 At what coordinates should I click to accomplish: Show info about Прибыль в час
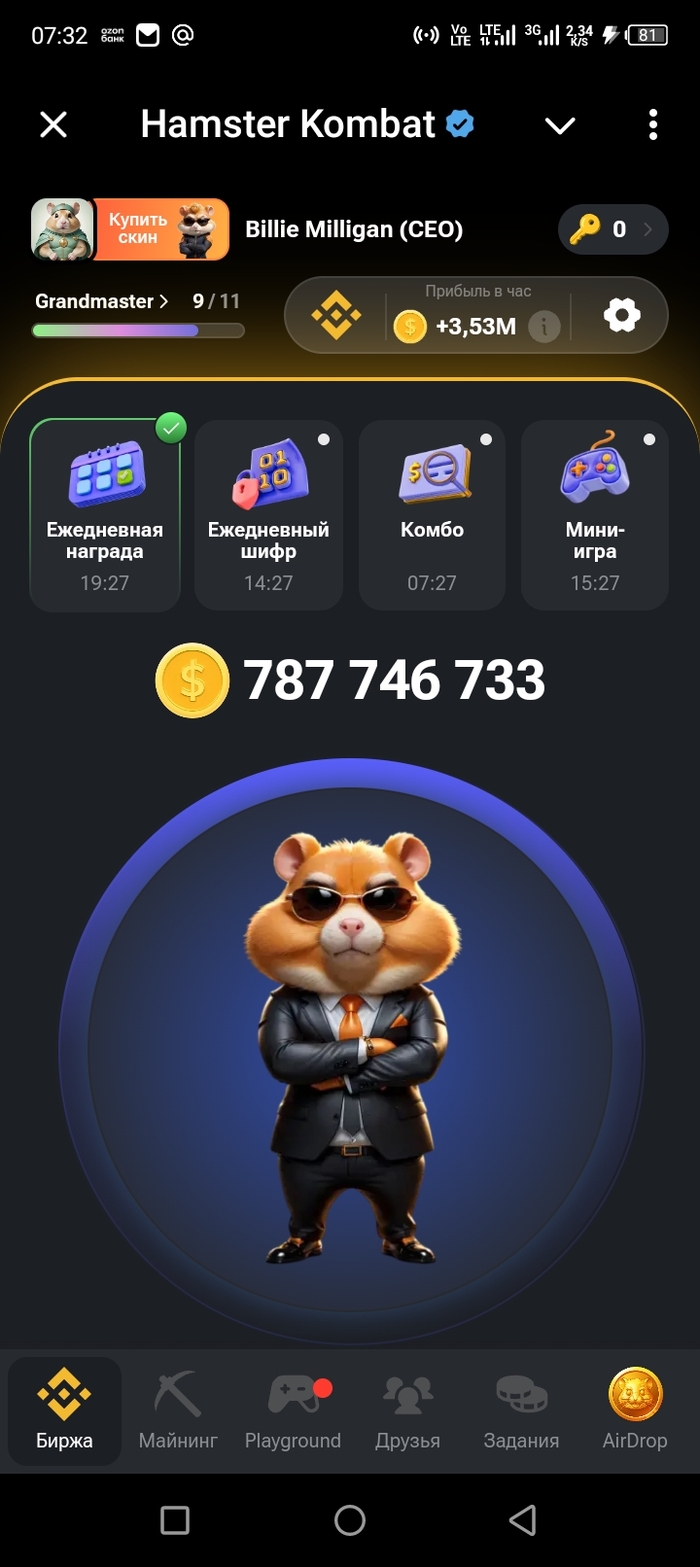pos(544,326)
